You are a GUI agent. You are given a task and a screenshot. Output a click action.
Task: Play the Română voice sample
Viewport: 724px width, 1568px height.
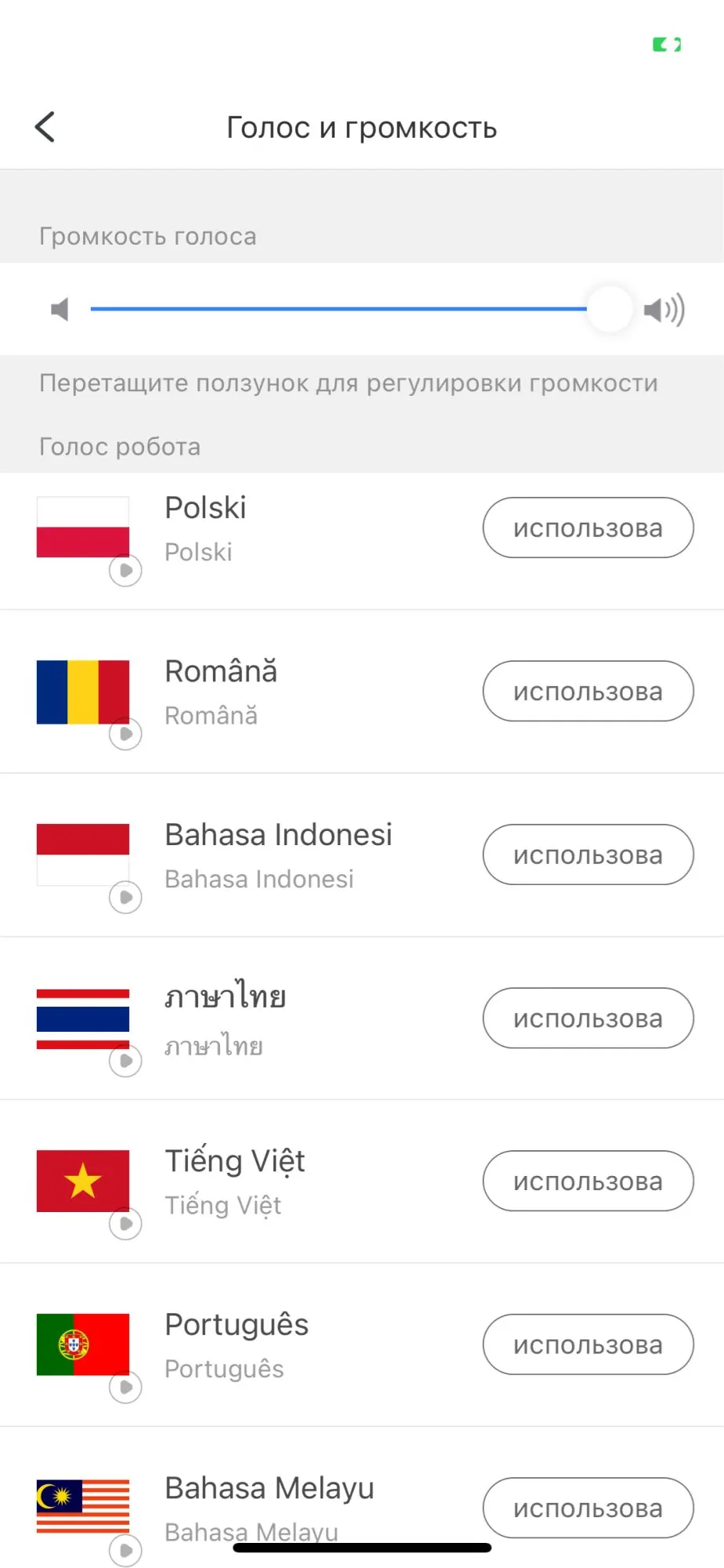(x=125, y=735)
